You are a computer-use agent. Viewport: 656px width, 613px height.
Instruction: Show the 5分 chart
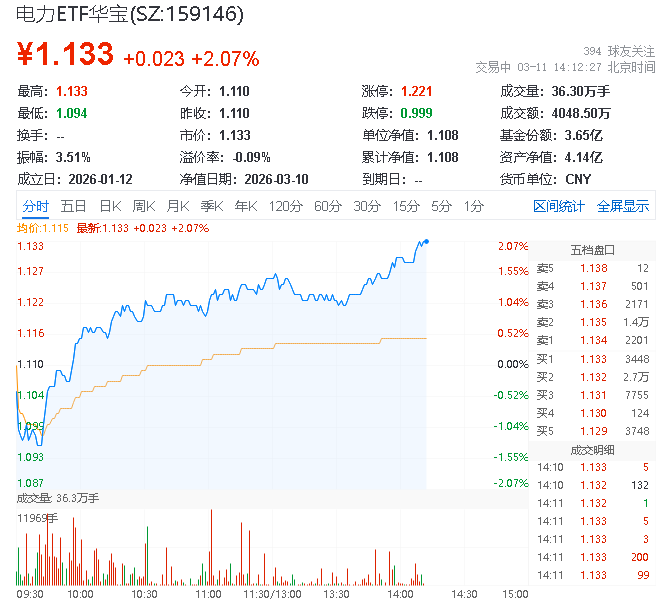point(441,206)
